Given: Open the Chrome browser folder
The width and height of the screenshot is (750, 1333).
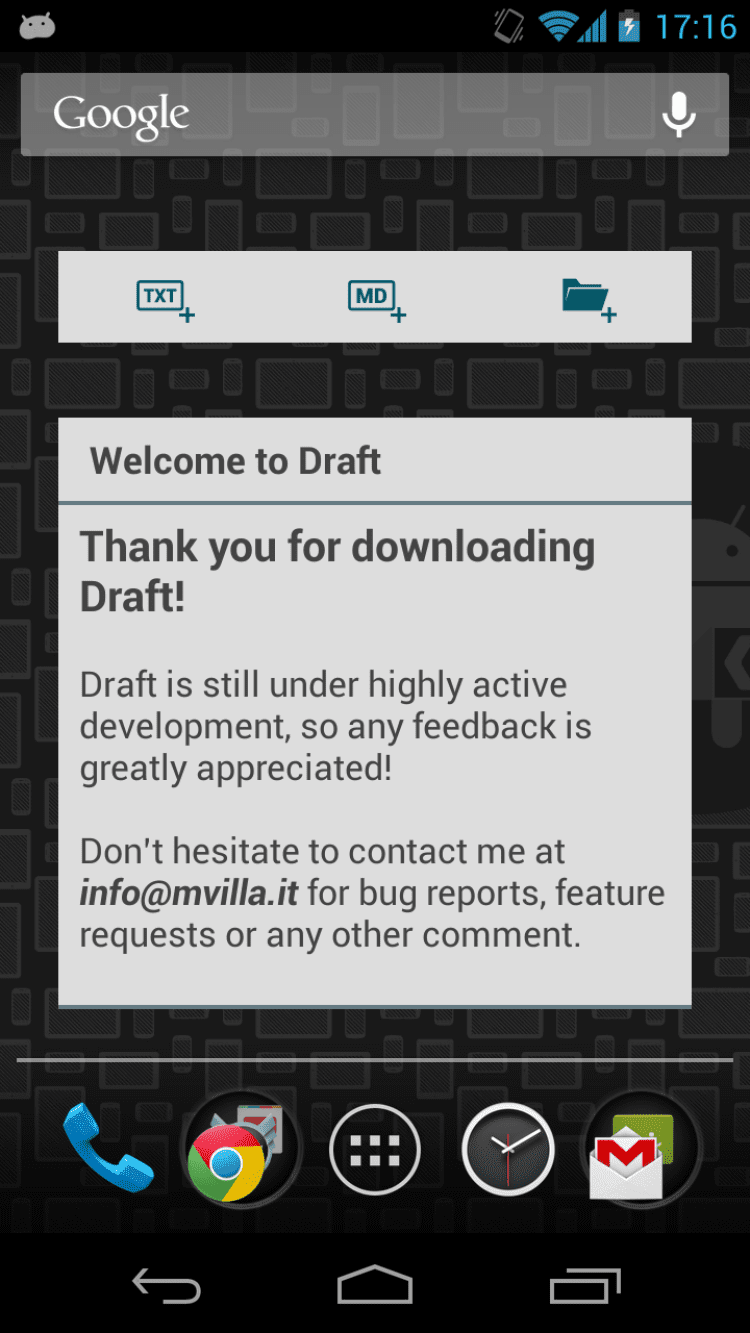Looking at the screenshot, I should tap(240, 1150).
